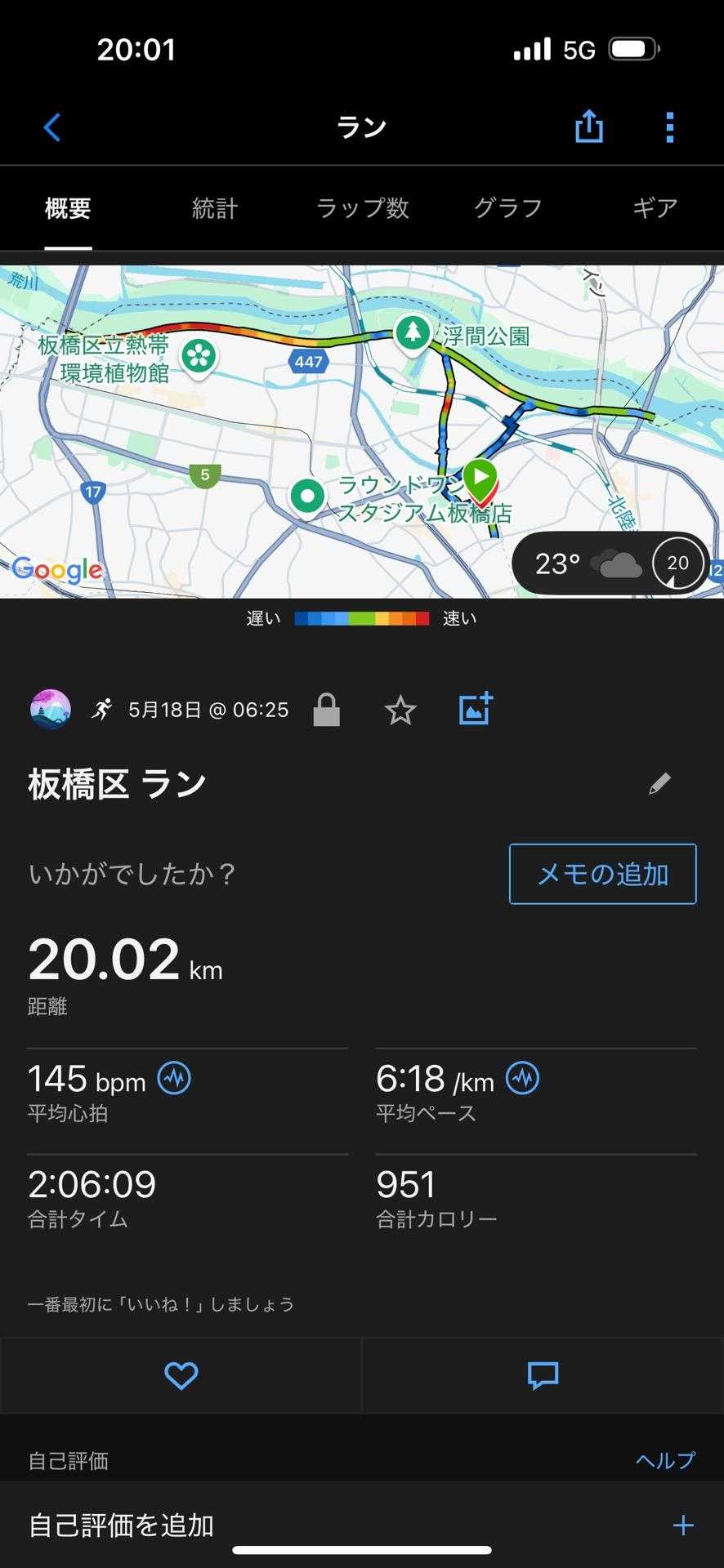Add a photo to this activity
The height and width of the screenshot is (1568, 724).
coord(475,709)
